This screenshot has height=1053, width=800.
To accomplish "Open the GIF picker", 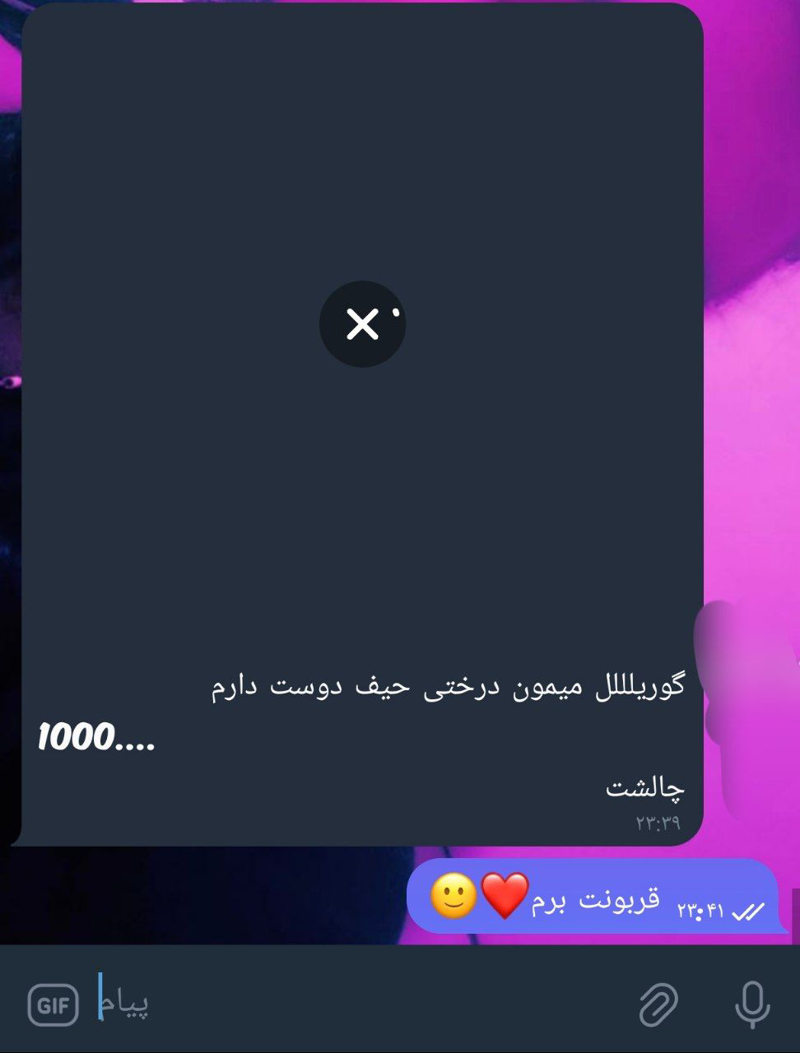I will click(x=53, y=1005).
